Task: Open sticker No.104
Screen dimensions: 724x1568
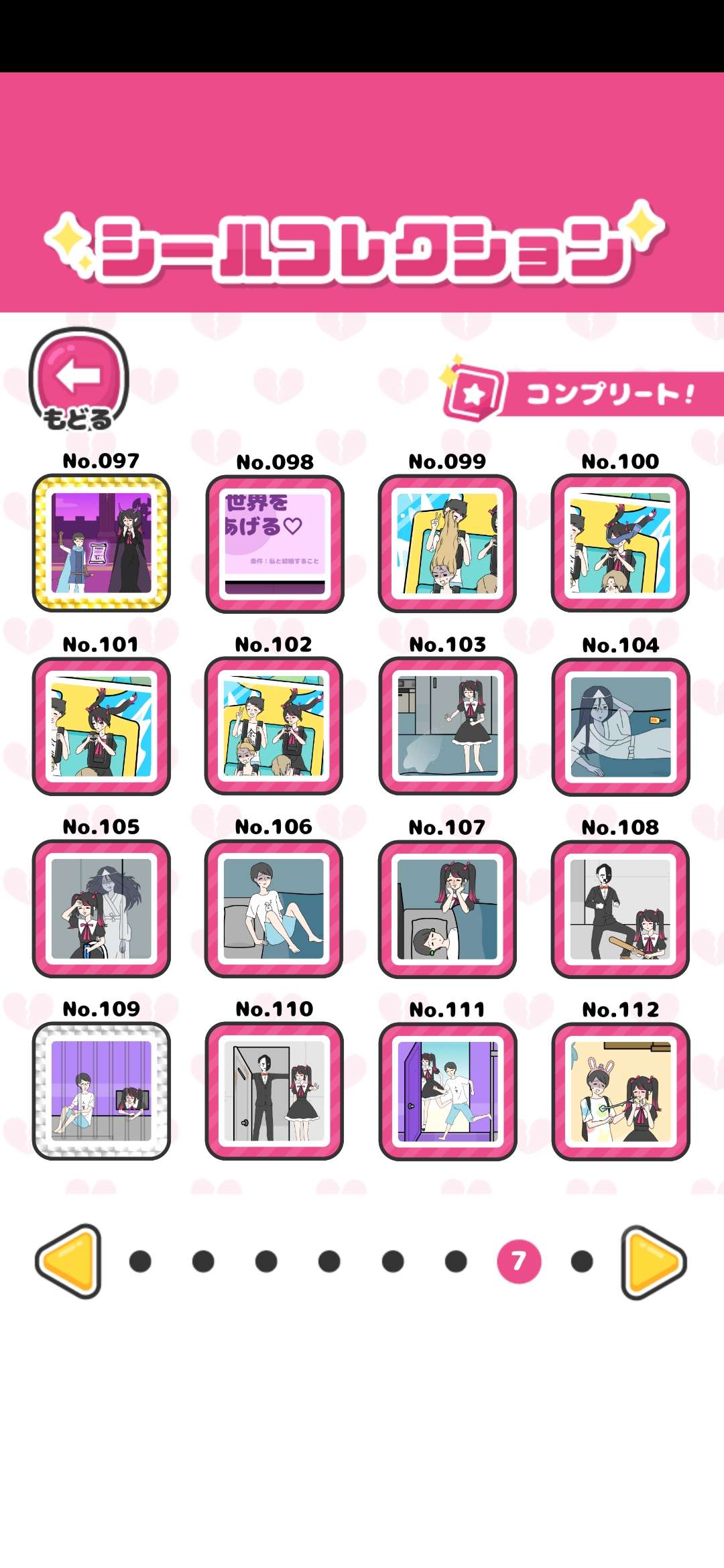Action: (x=620, y=727)
